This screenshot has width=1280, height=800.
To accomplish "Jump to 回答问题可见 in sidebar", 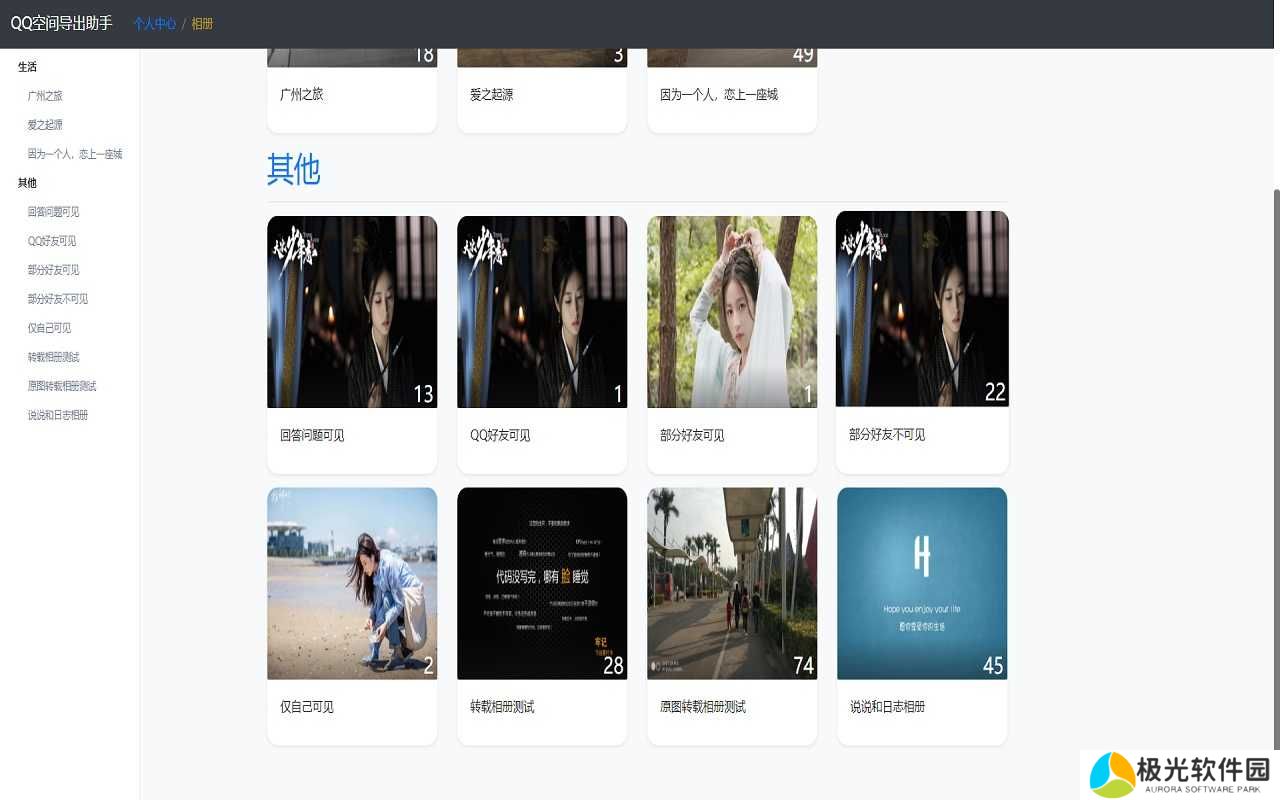I will point(53,212).
